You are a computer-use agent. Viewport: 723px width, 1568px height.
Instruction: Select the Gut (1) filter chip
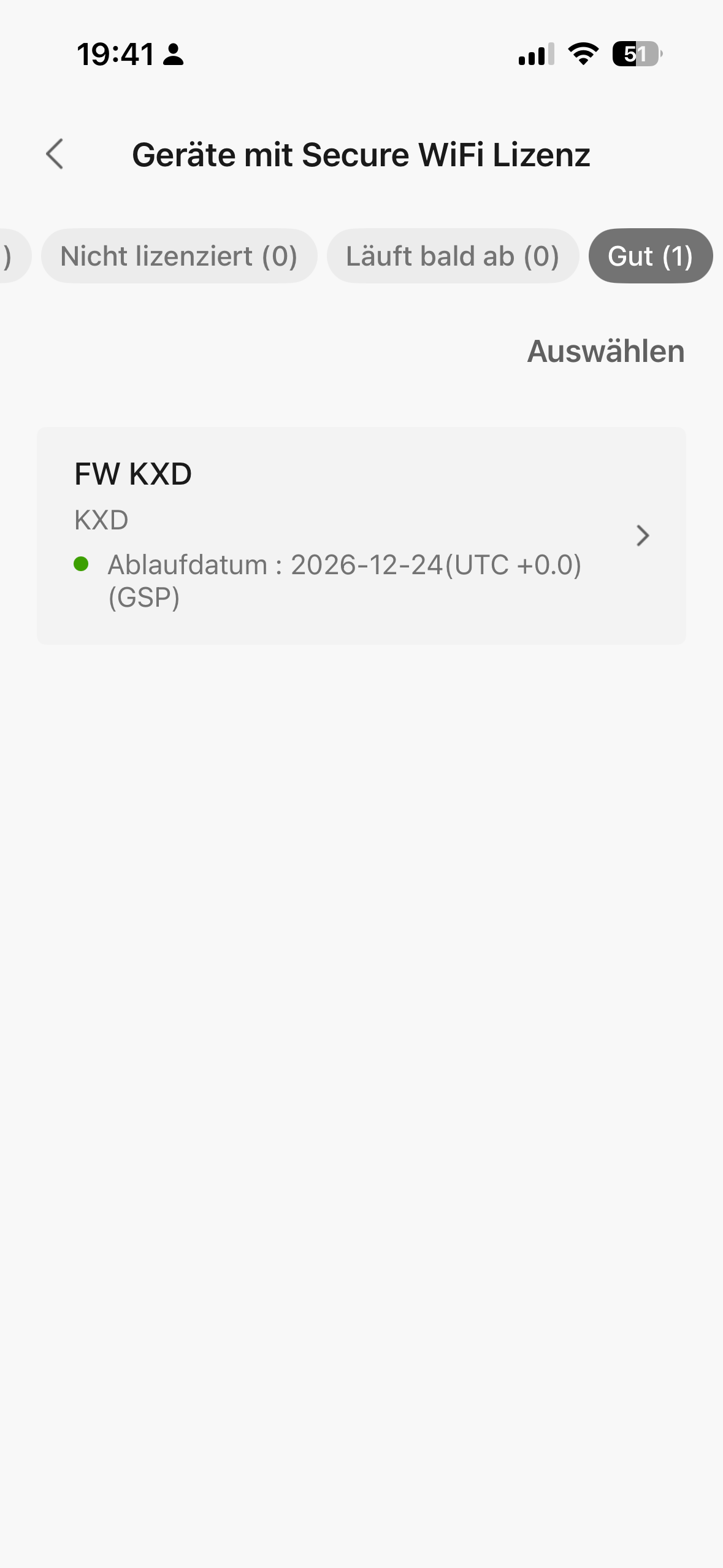[650, 256]
